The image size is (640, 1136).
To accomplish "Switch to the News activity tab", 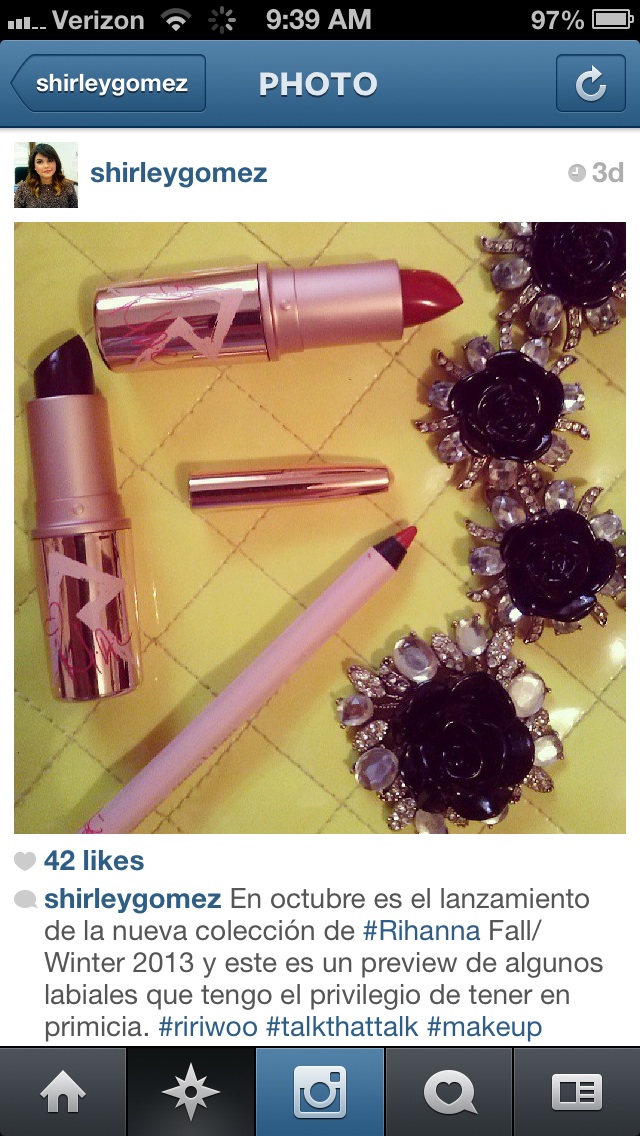I will tap(449, 1092).
